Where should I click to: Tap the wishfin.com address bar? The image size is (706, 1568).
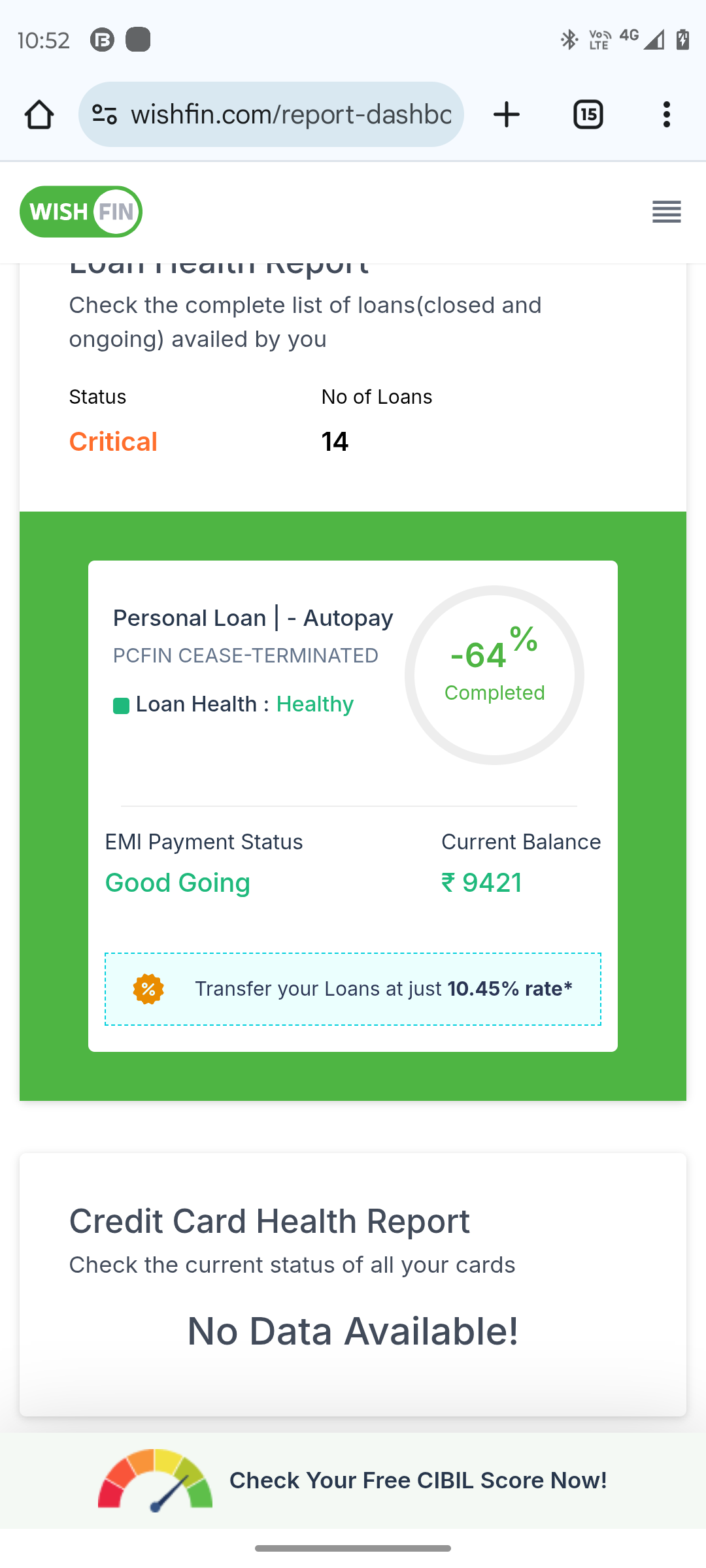pos(291,115)
